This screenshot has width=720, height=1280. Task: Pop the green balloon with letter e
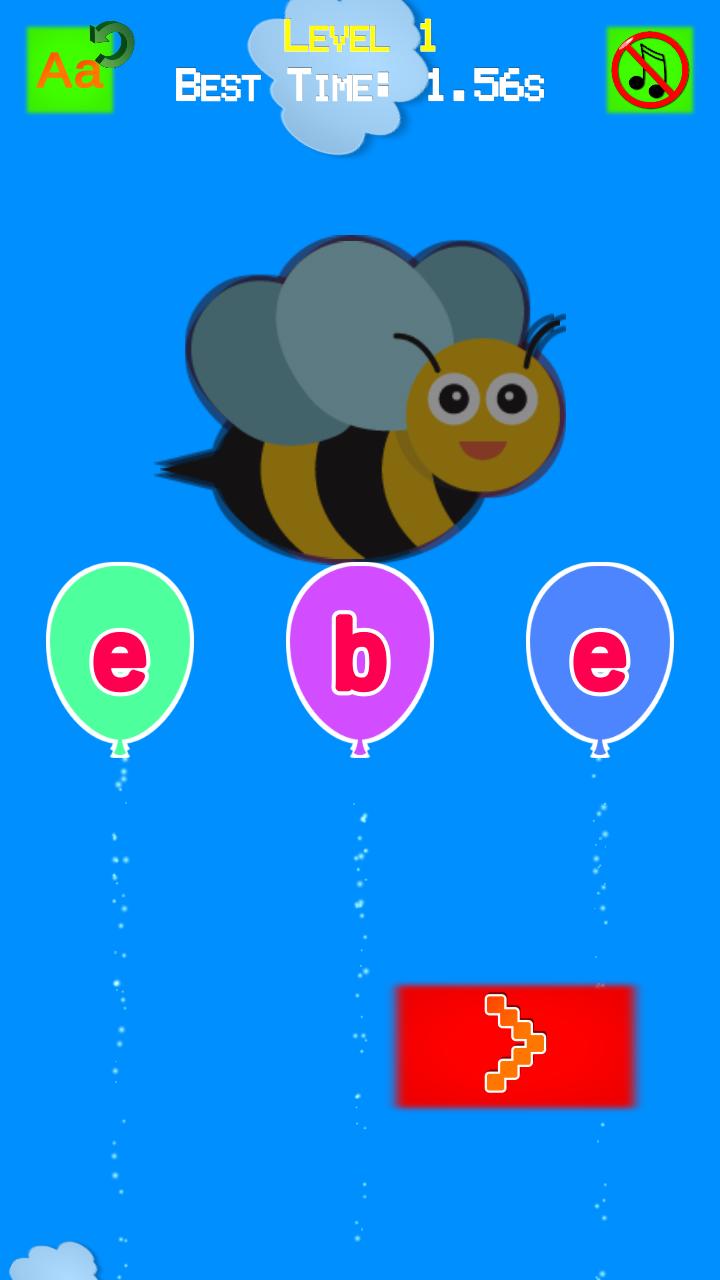pos(120,654)
